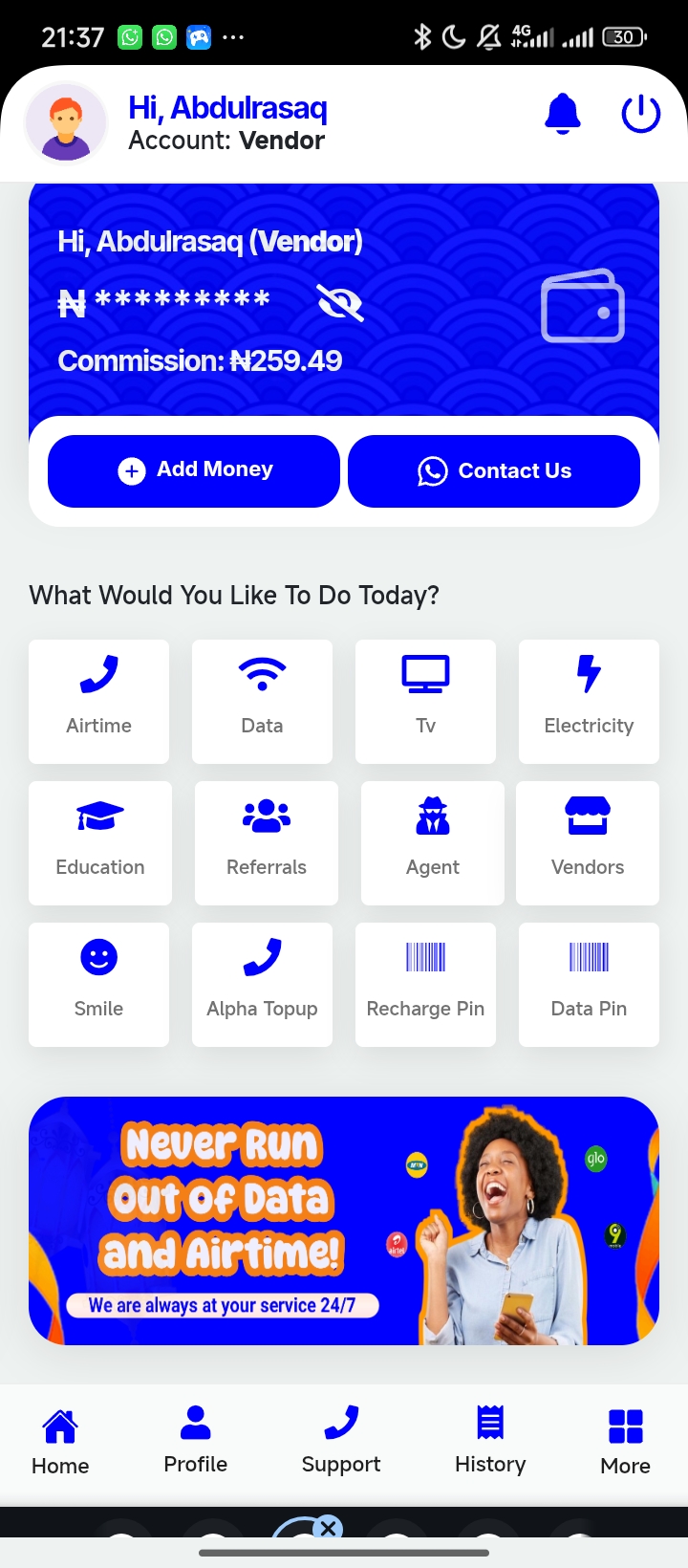View Referrals
The image size is (688, 1568).
[267, 842]
